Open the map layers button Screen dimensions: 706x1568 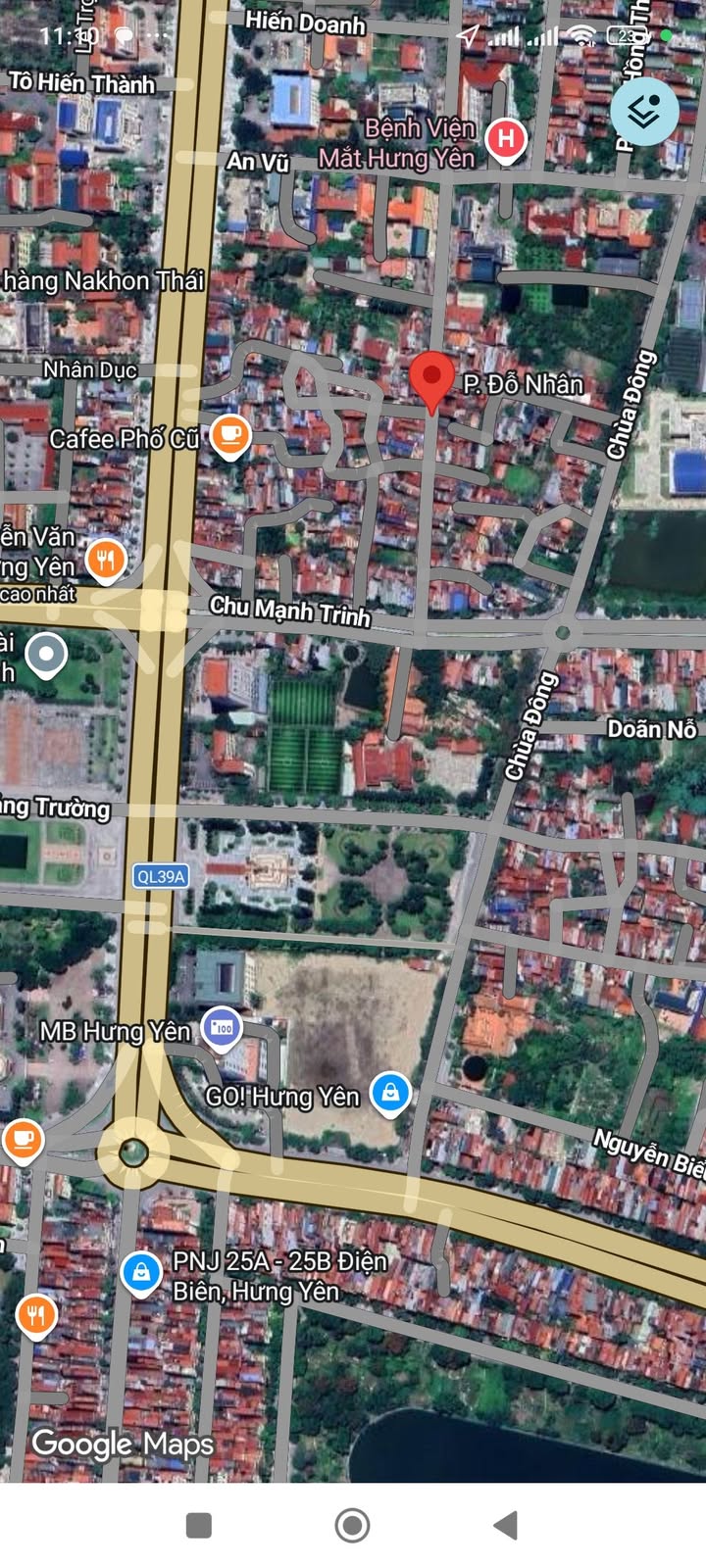644,113
